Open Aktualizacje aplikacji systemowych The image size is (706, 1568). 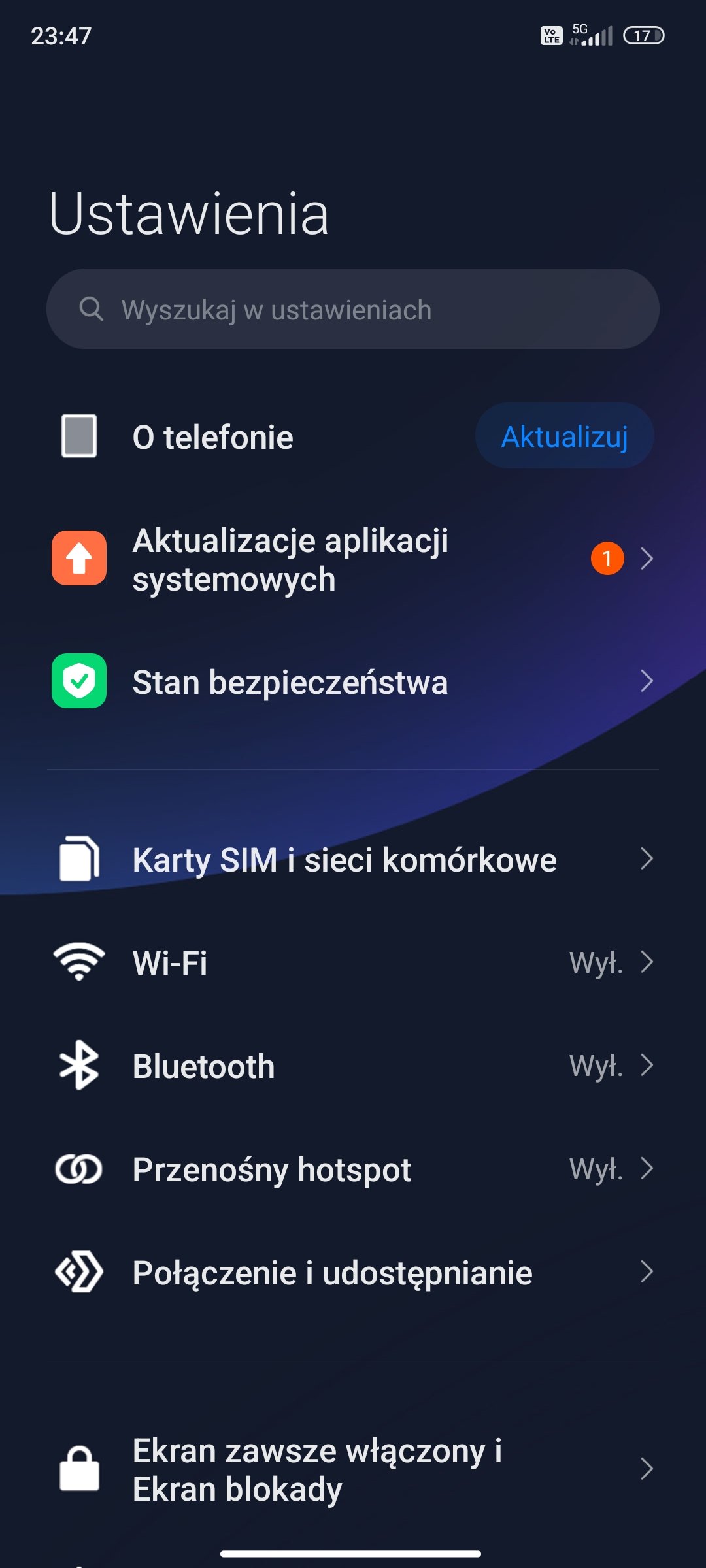(353, 559)
